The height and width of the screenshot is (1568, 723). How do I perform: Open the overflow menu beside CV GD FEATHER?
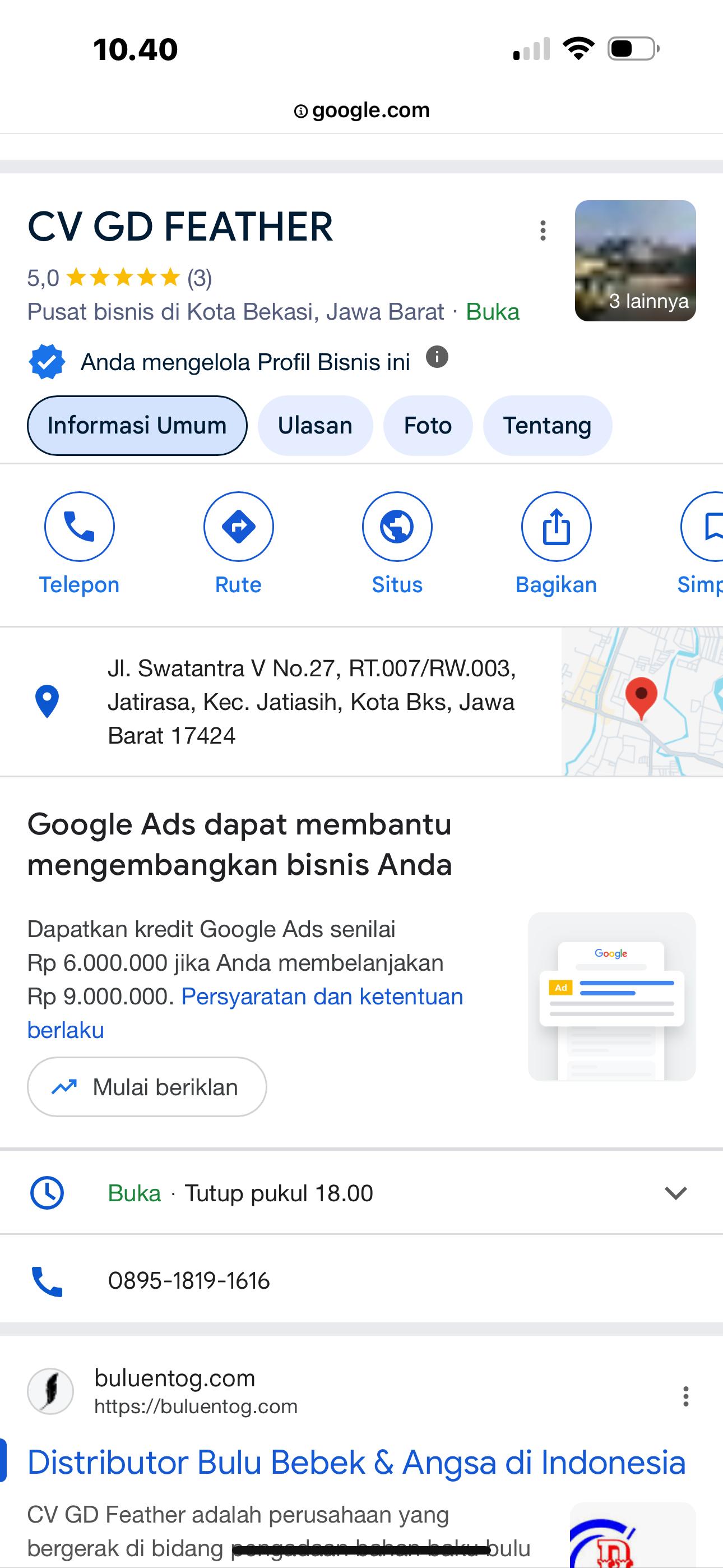pos(543,230)
